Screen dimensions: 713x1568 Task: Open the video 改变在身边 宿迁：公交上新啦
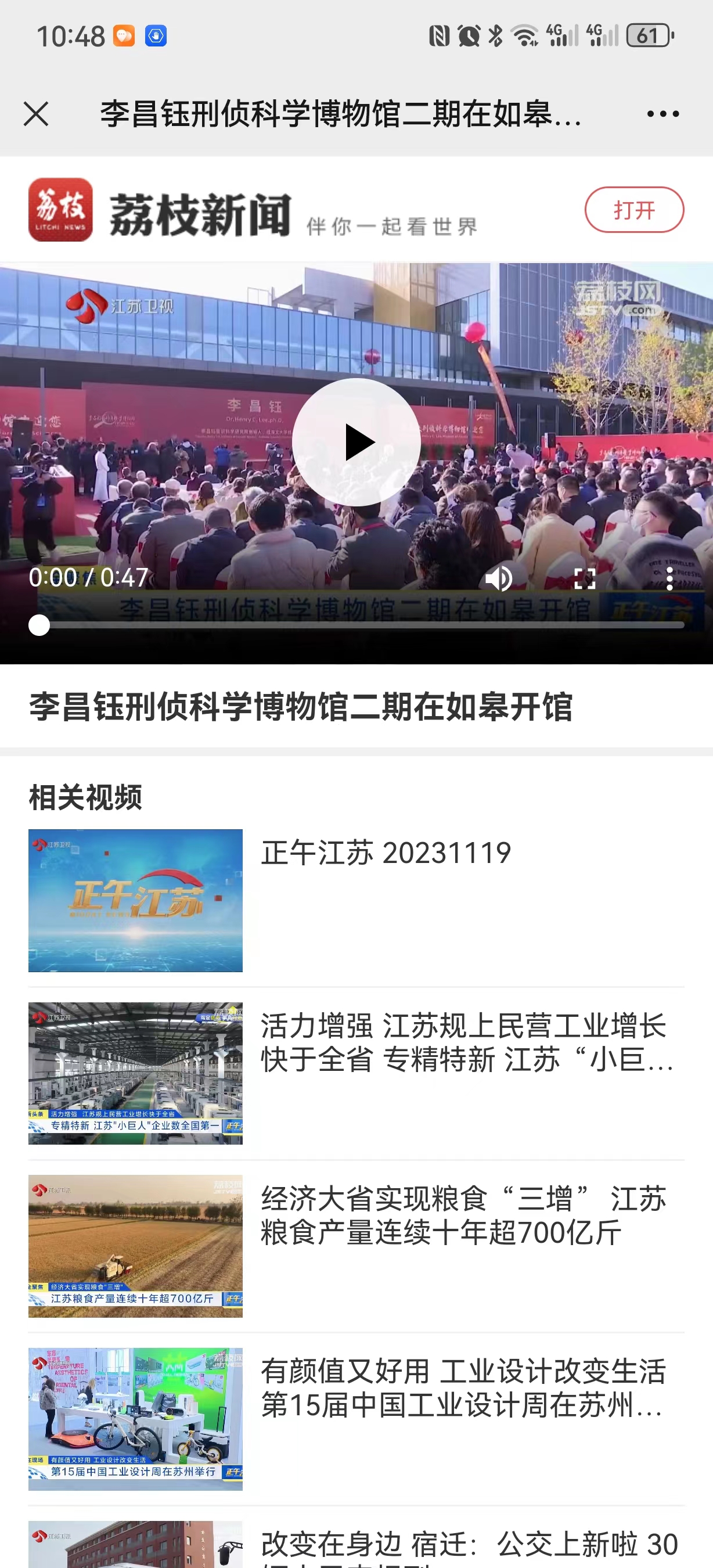tap(469, 1545)
